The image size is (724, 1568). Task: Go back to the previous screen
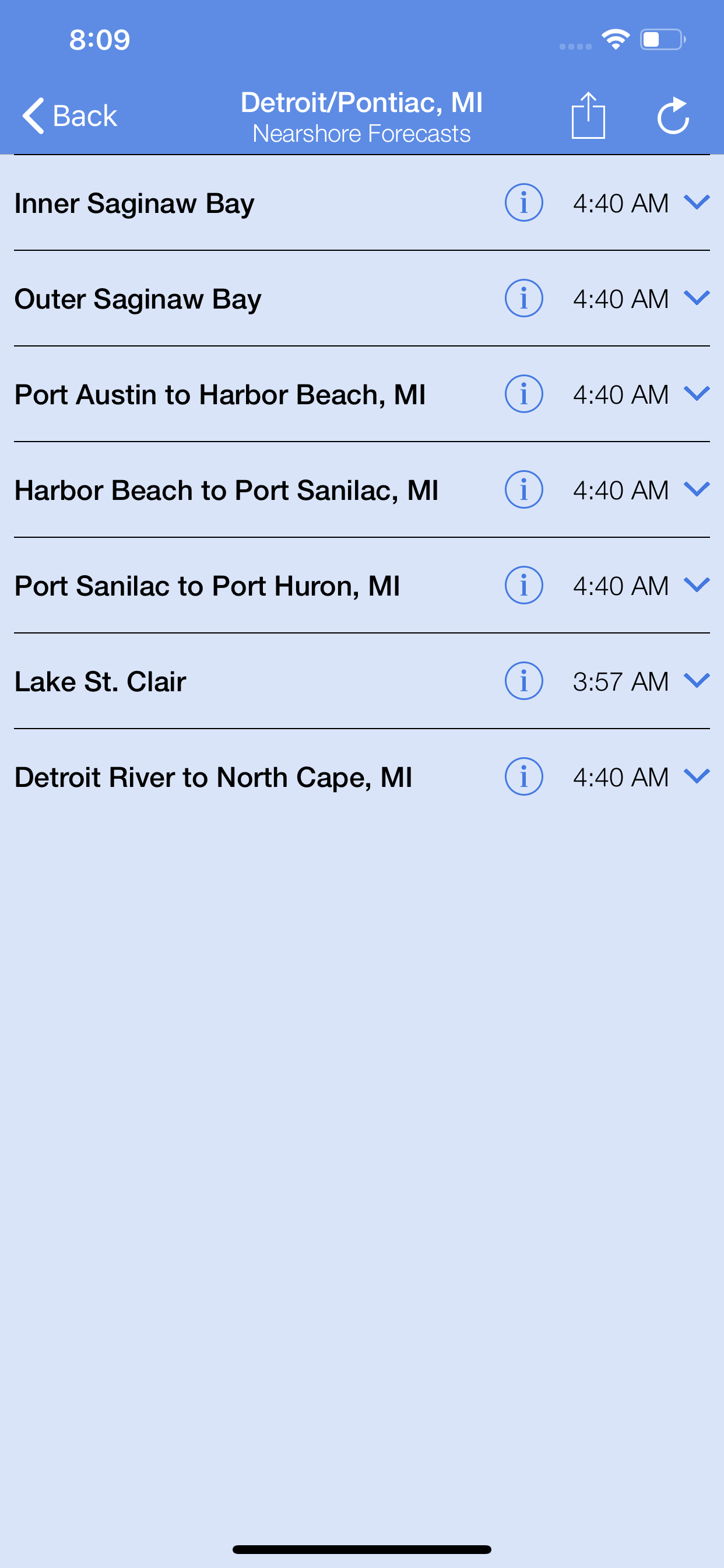coord(69,116)
